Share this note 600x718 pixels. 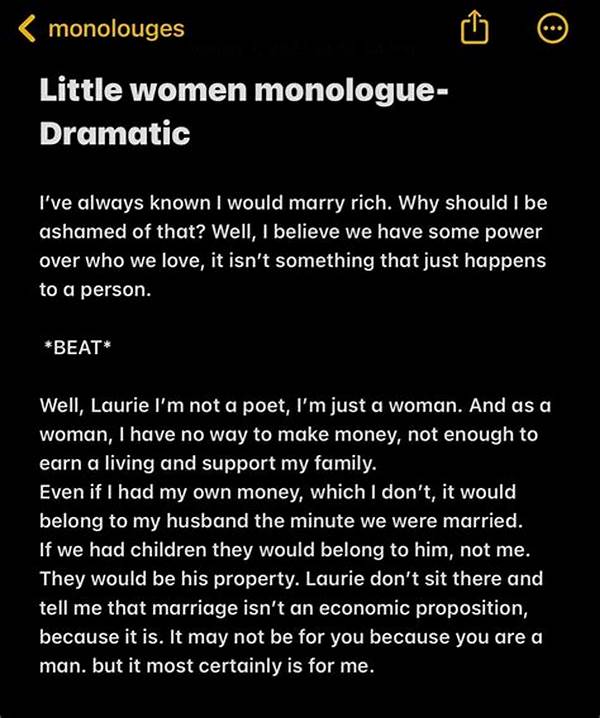point(474,29)
